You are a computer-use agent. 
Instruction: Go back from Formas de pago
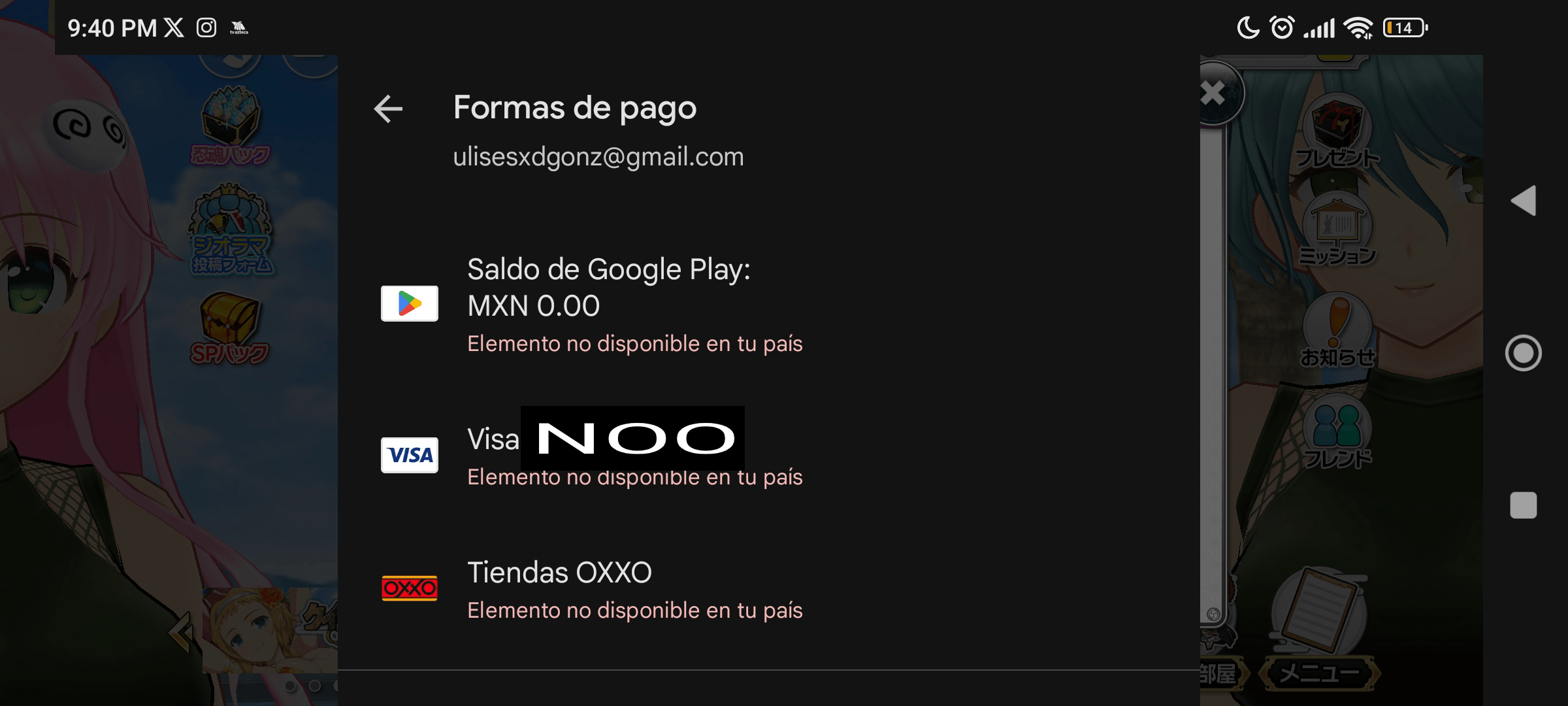tap(388, 109)
